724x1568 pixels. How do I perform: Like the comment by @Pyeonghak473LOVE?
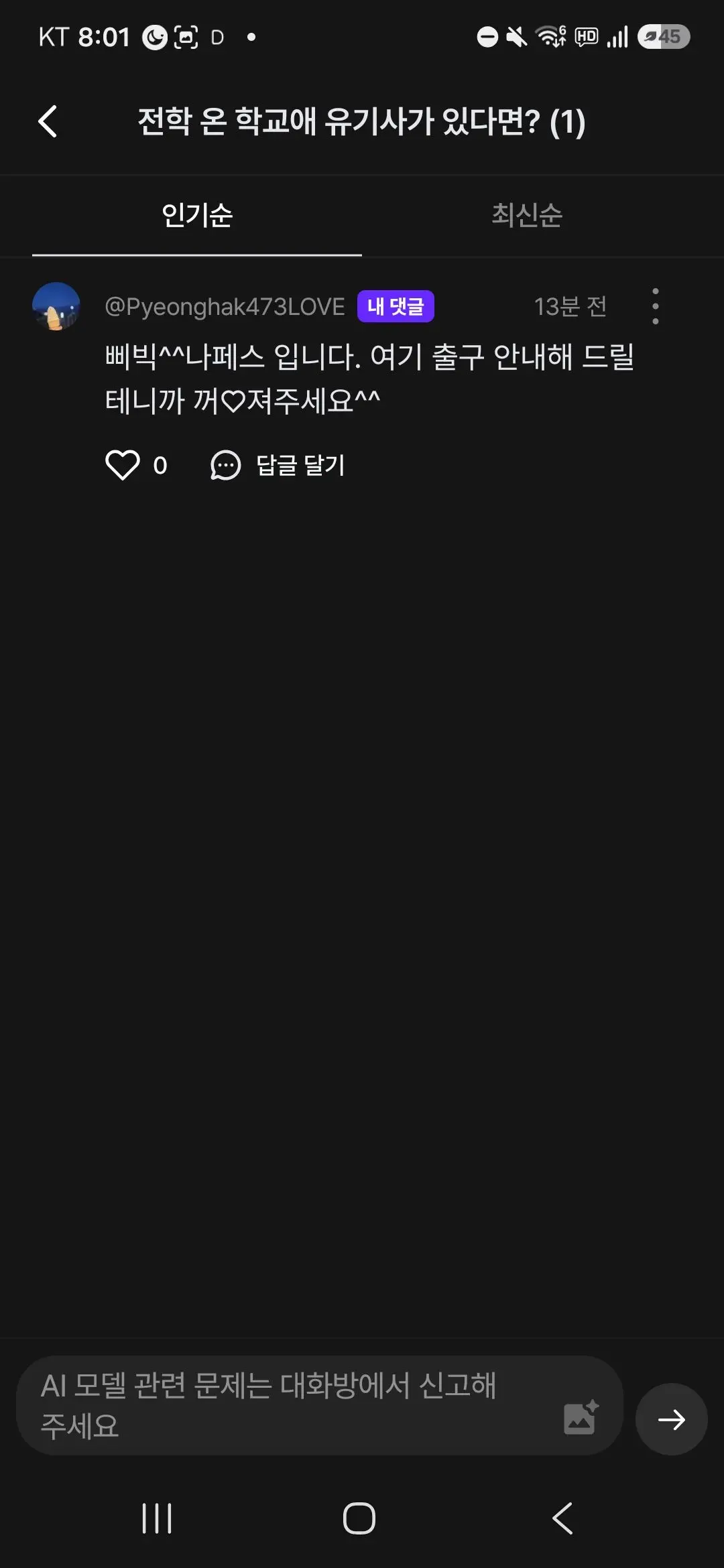(x=123, y=465)
